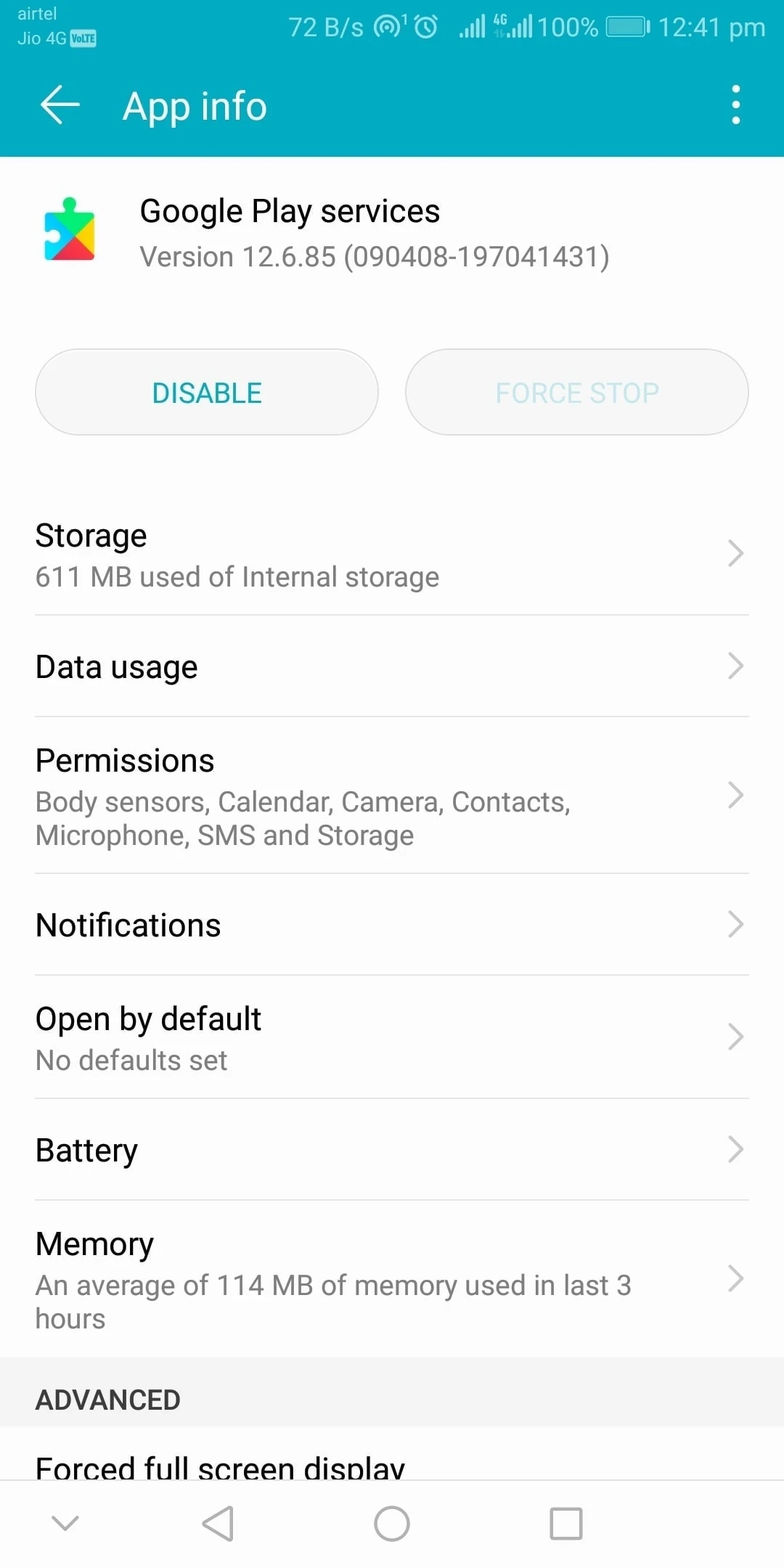This screenshot has height=1568, width=784.
Task: Tap the Force Stop button
Action: tap(576, 393)
